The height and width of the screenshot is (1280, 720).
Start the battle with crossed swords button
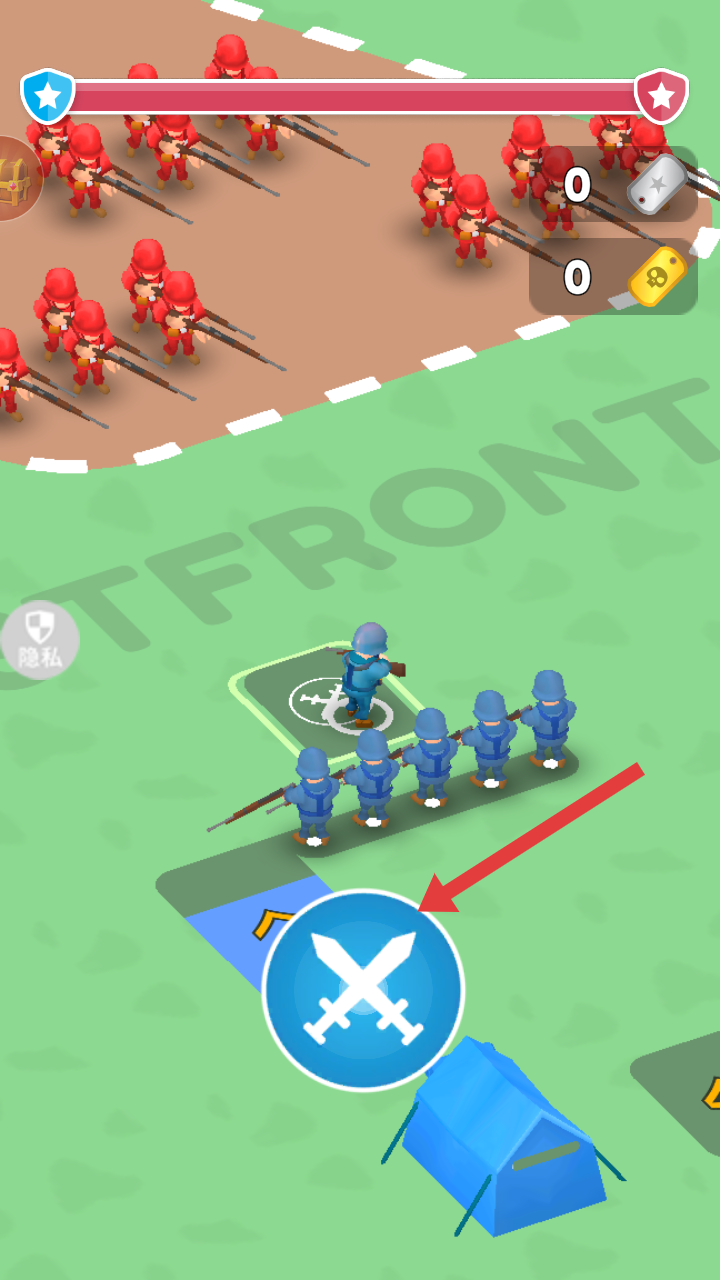point(363,989)
